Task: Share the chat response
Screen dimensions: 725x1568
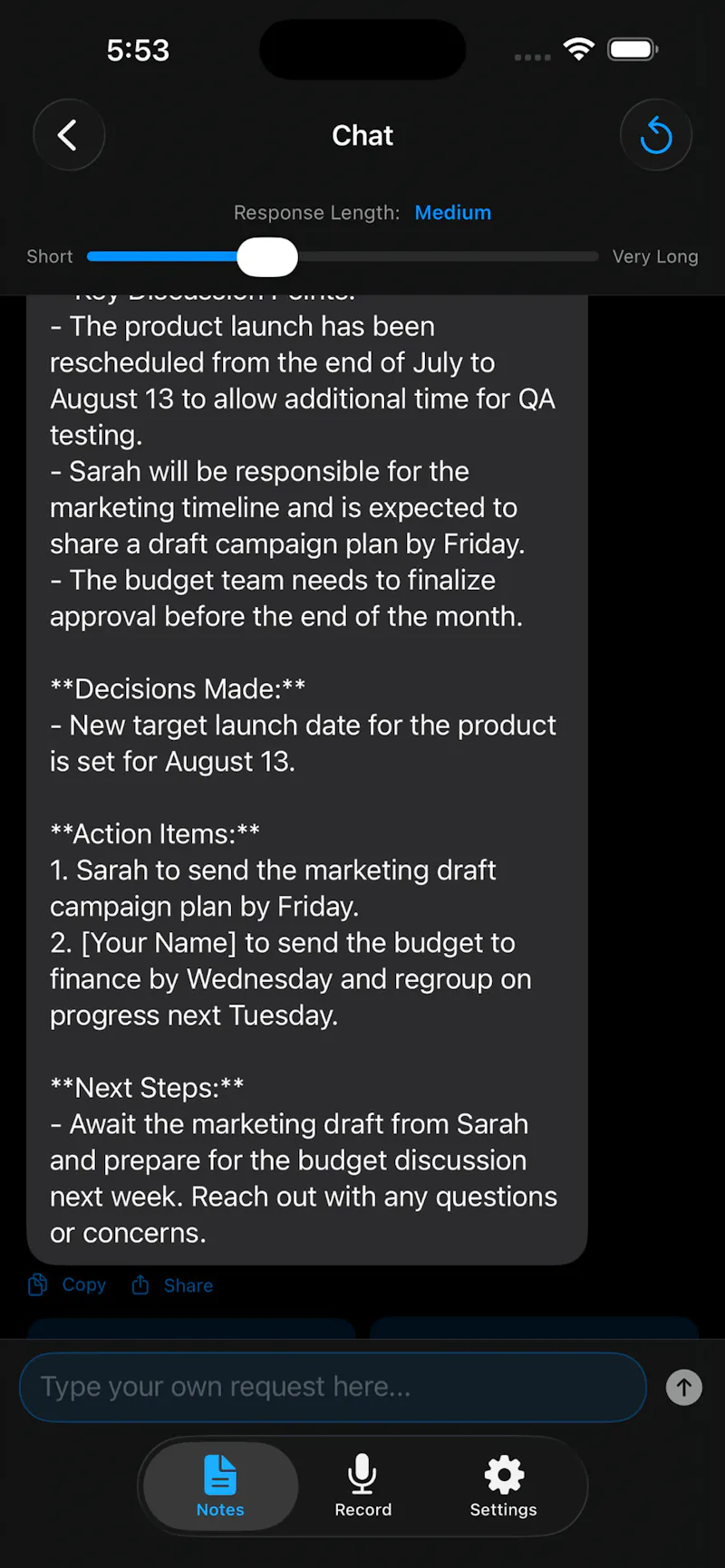Action: pyautogui.click(x=172, y=1284)
